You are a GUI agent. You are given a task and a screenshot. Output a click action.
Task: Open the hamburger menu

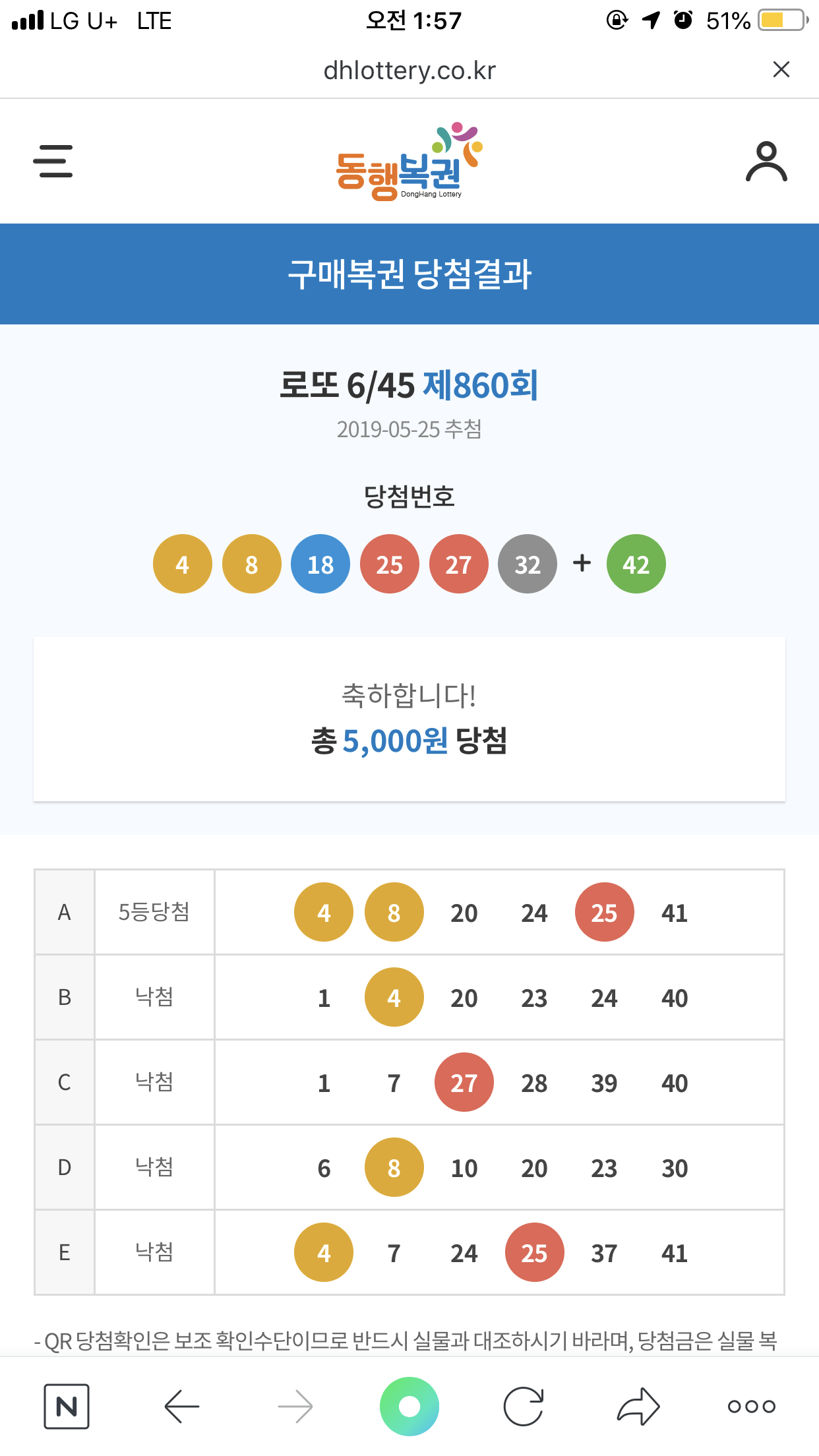click(53, 162)
